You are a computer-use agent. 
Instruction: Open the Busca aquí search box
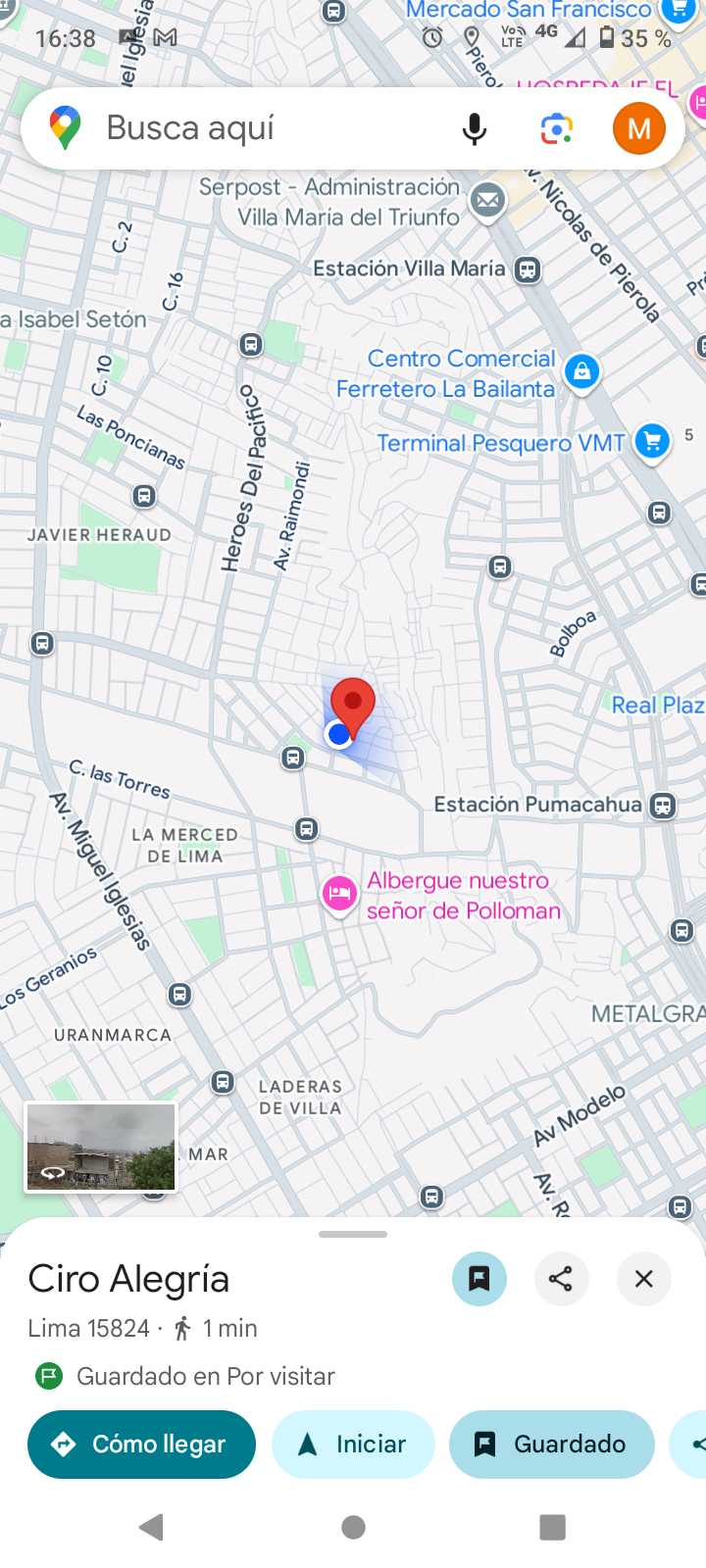[x=255, y=128]
